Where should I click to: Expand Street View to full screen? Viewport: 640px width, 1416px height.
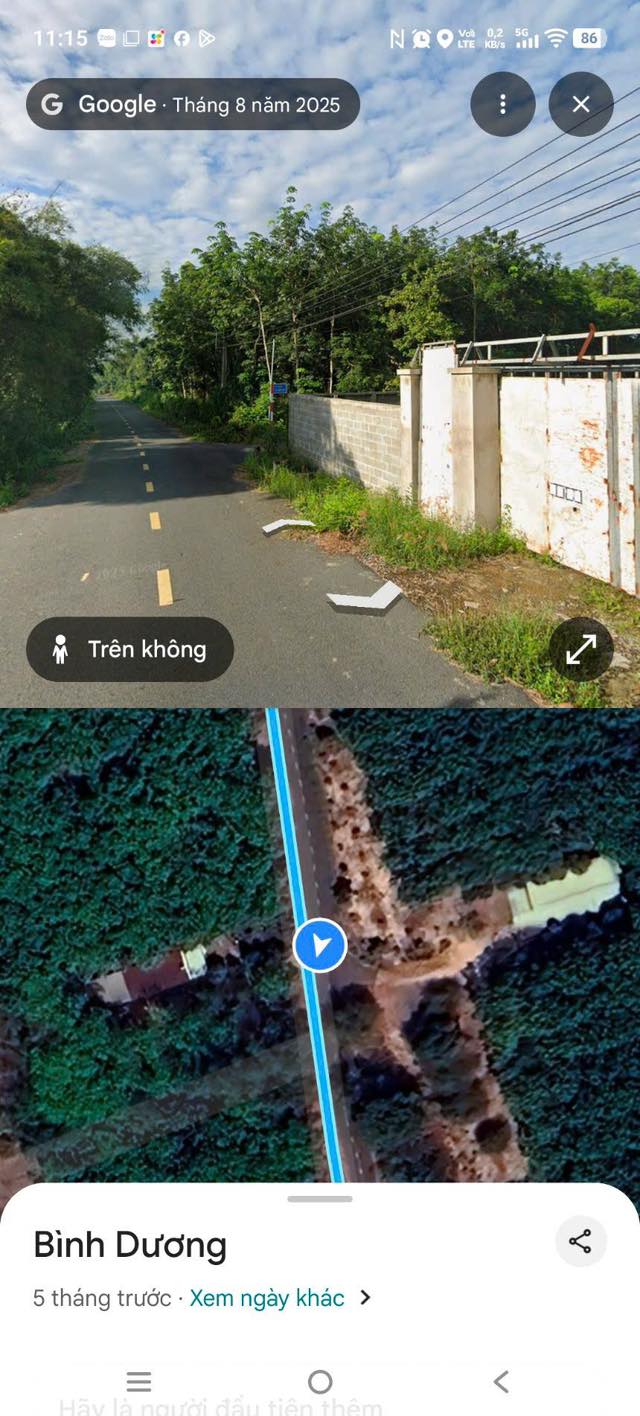point(581,649)
